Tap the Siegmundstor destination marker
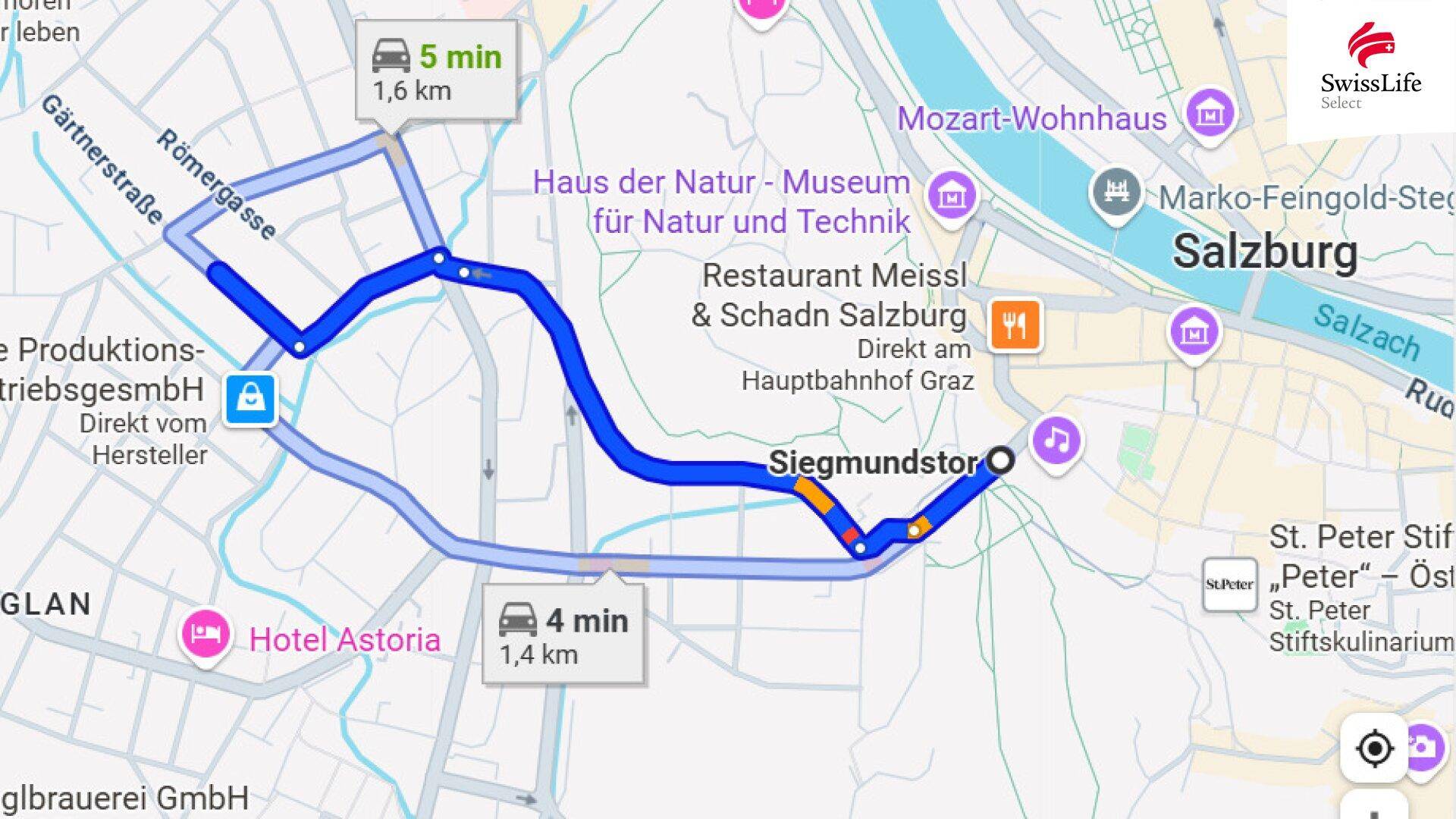Viewport: 1456px width, 819px height. click(x=1000, y=460)
